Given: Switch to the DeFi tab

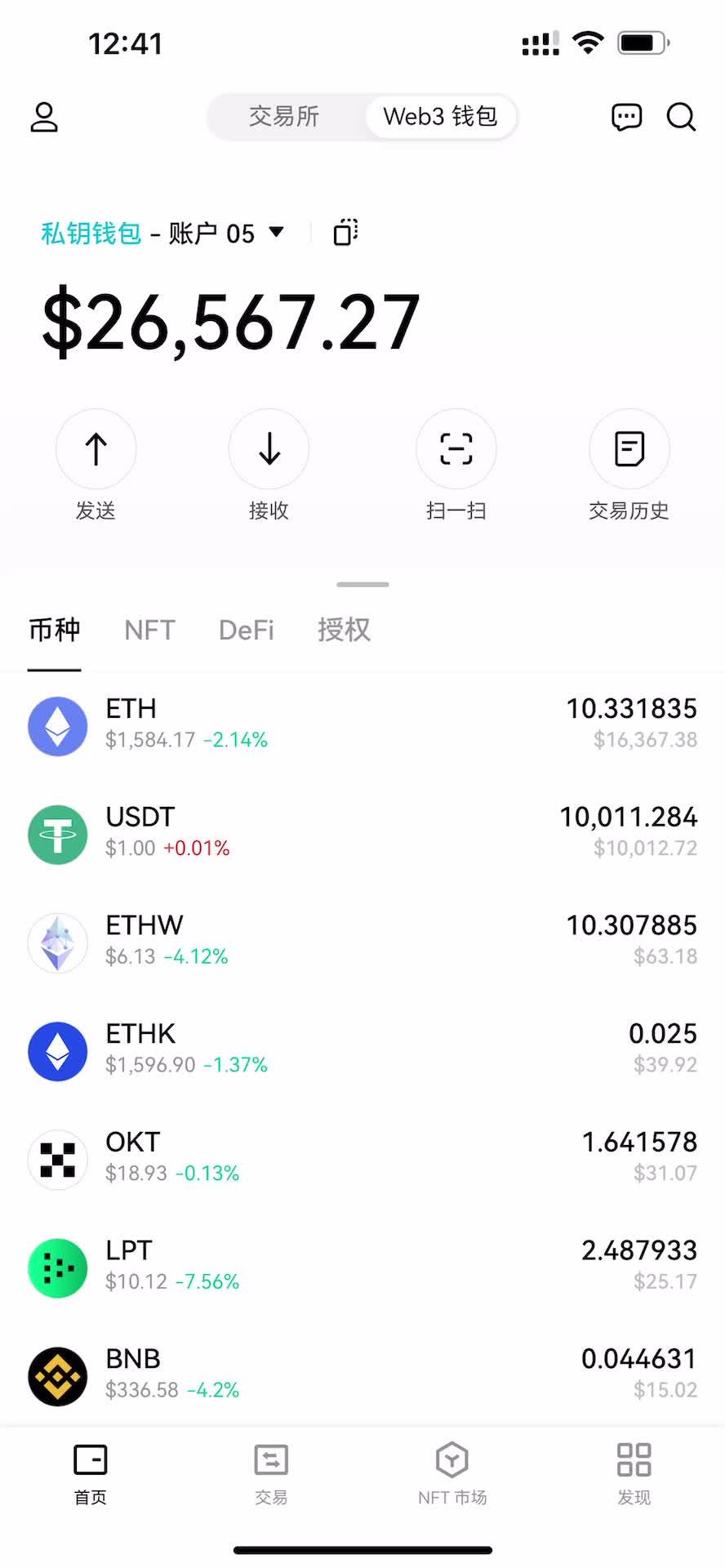Looking at the screenshot, I should click(x=246, y=630).
